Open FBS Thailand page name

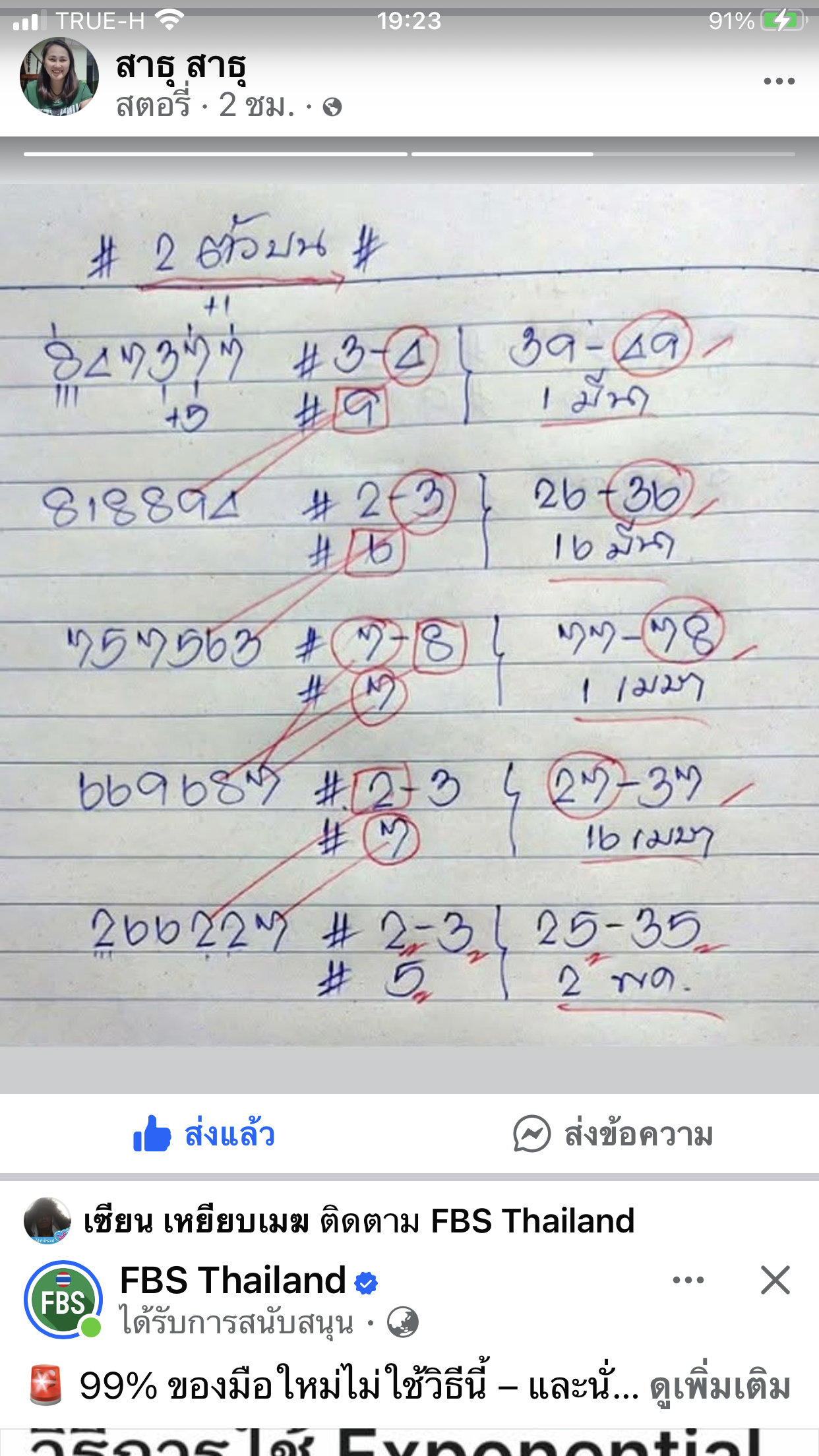(x=233, y=1281)
